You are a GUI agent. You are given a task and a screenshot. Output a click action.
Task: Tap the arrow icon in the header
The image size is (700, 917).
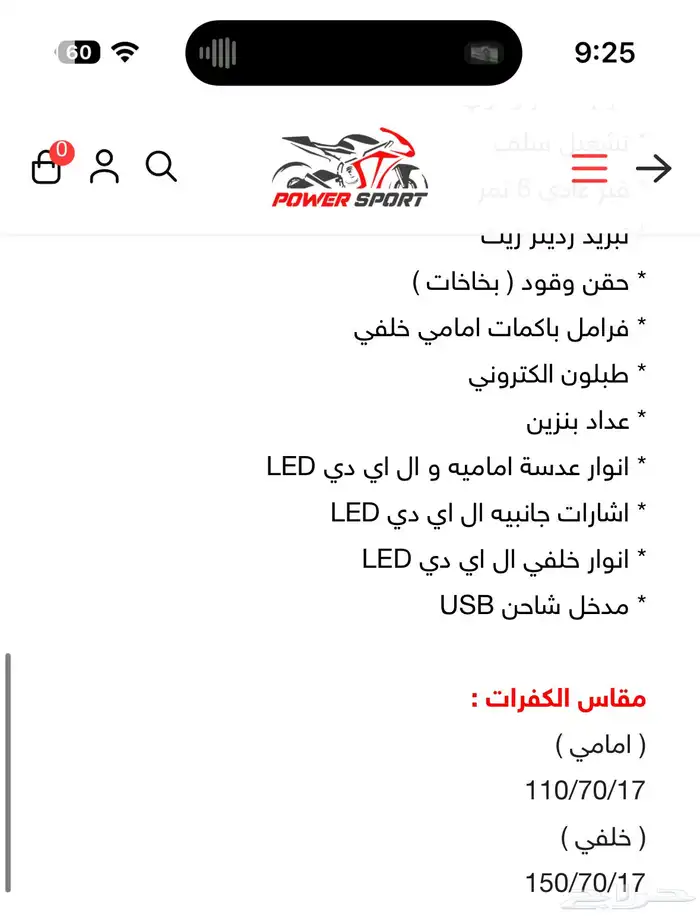pyautogui.click(x=654, y=168)
